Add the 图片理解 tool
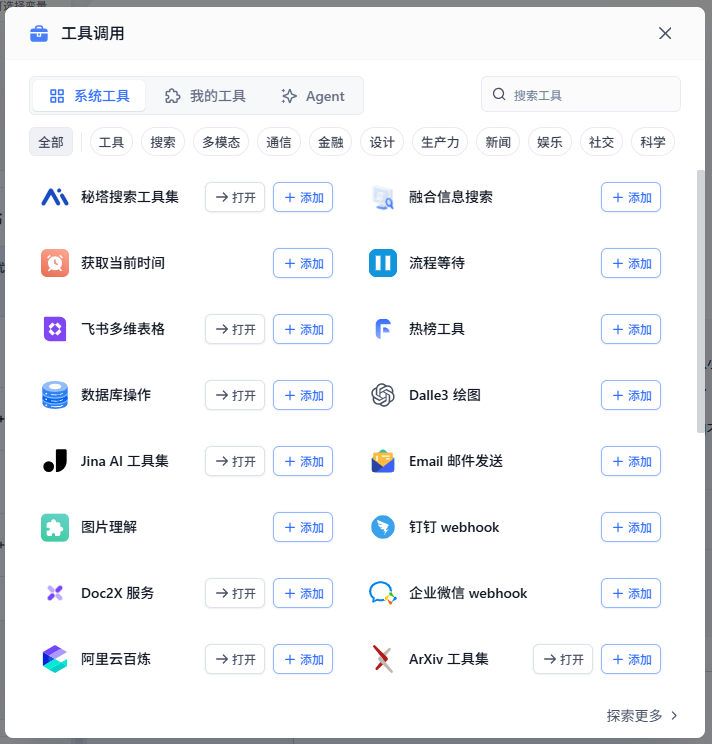712x744 pixels. (x=303, y=527)
